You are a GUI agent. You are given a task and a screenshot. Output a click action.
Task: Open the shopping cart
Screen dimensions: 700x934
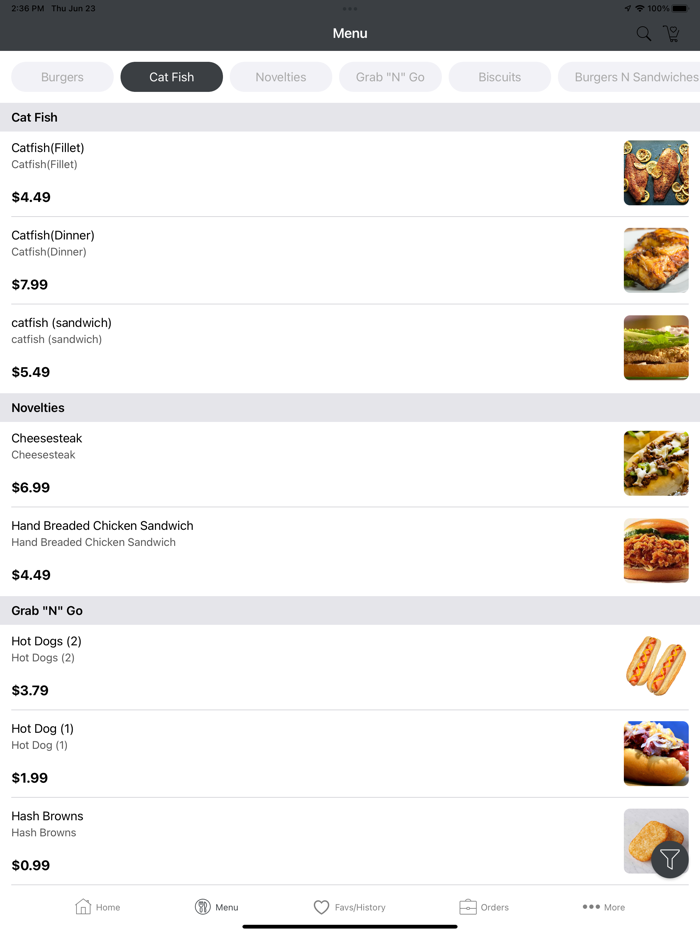tap(672, 34)
